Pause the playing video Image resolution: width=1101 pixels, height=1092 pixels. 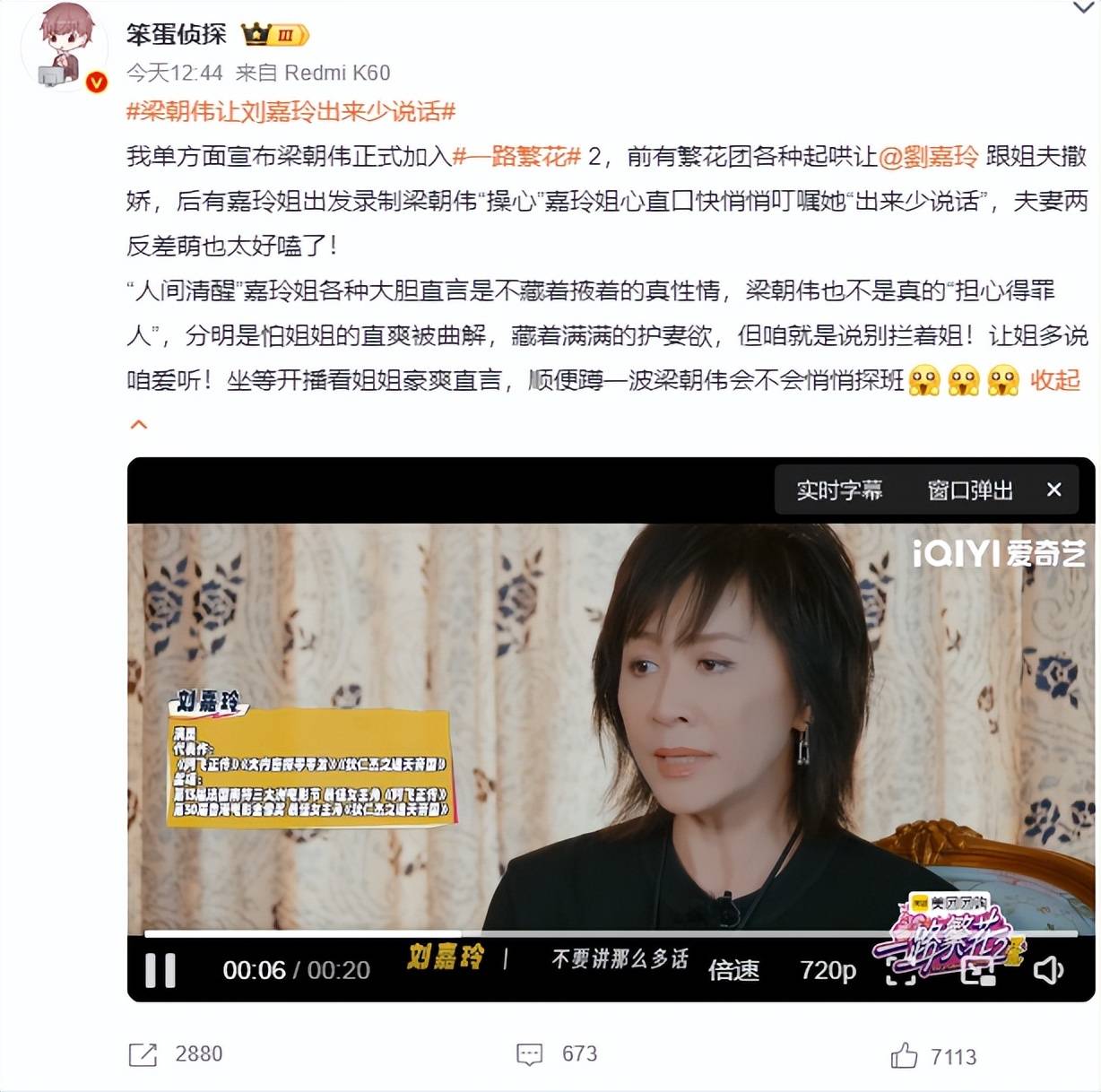click(x=160, y=970)
